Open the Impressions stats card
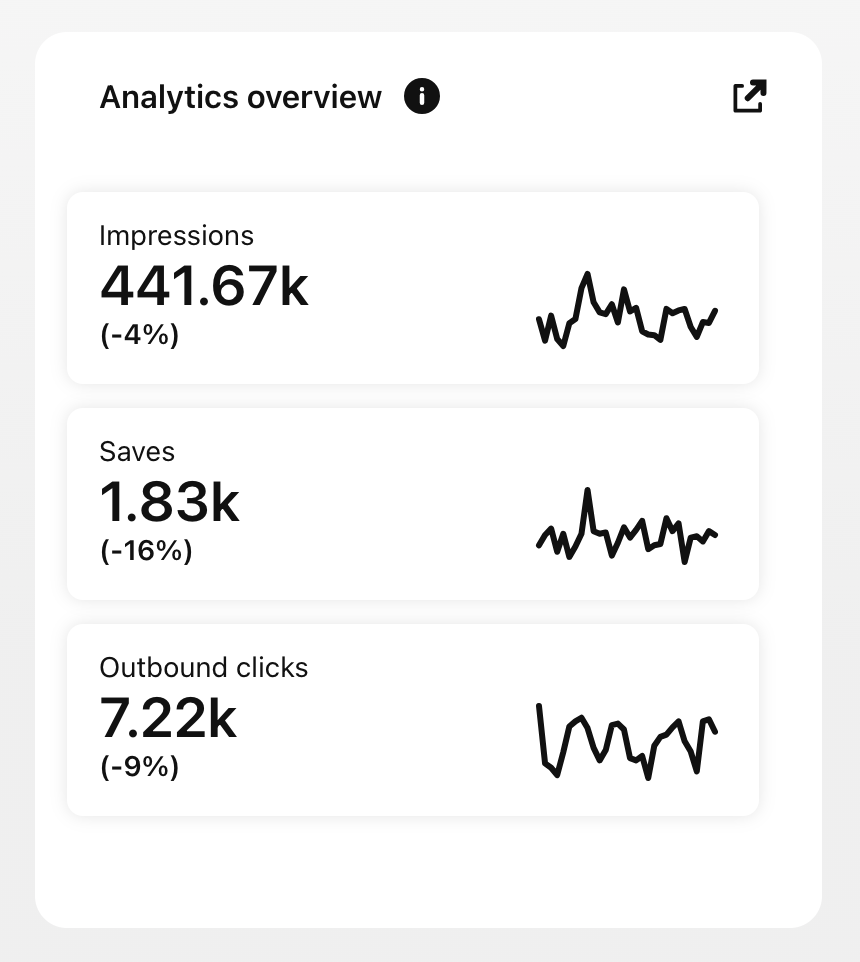 click(x=412, y=288)
